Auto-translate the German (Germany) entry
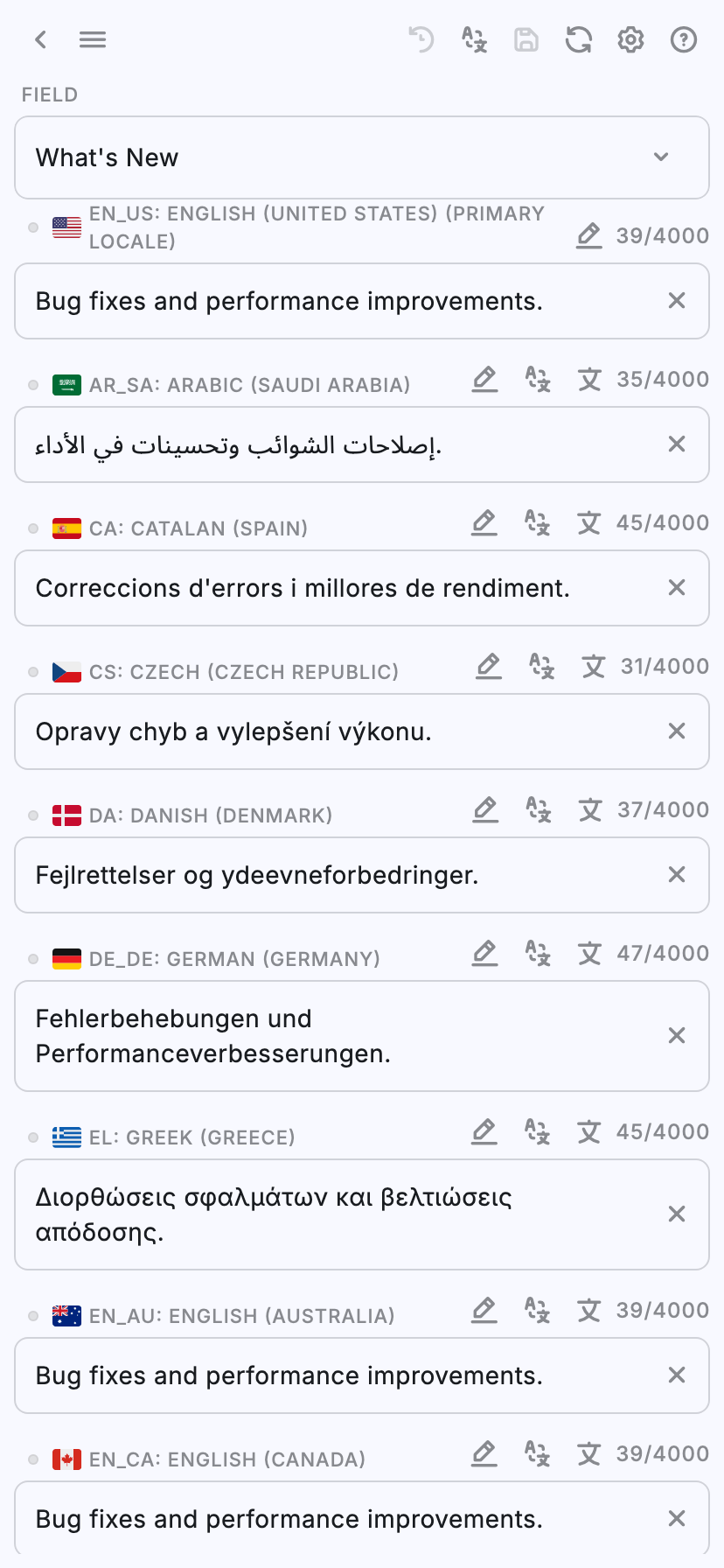Screen dimensions: 724x1568 pos(538,953)
